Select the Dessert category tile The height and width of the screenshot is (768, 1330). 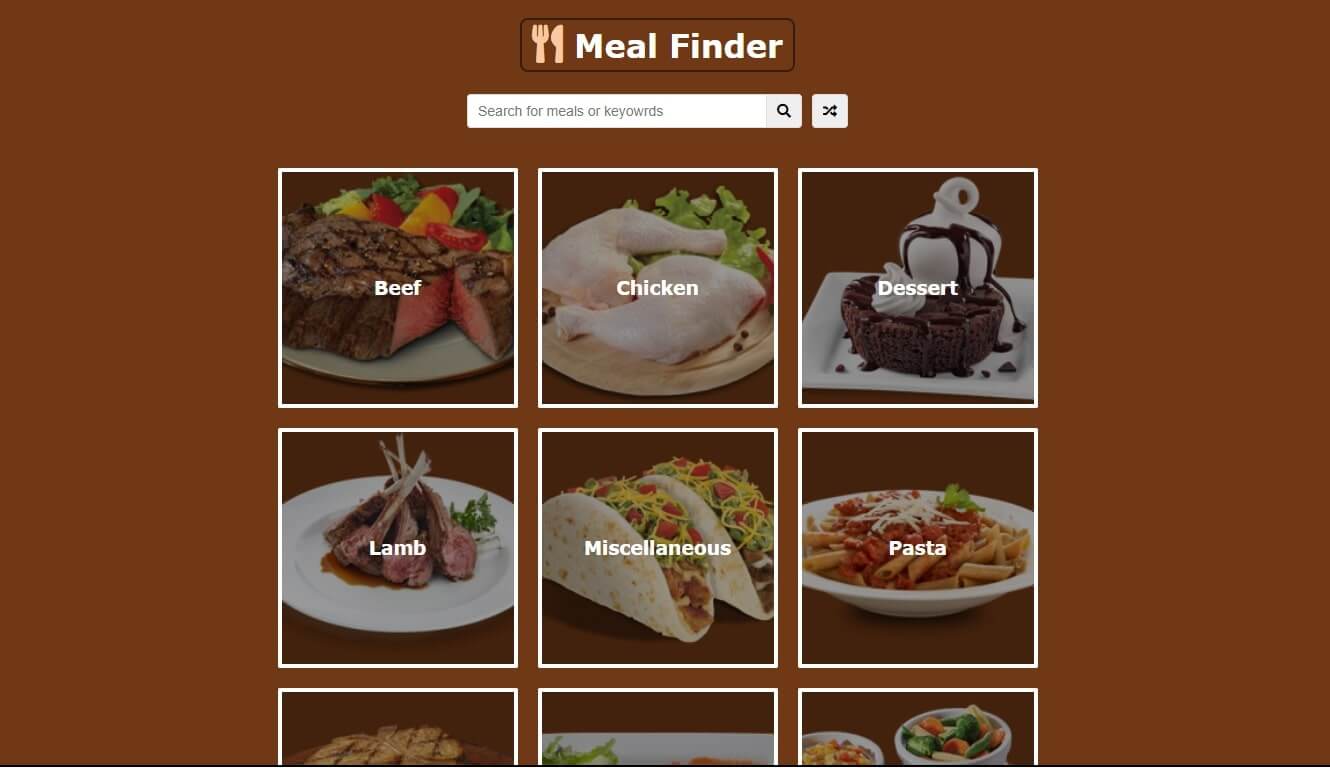pyautogui.click(x=918, y=288)
